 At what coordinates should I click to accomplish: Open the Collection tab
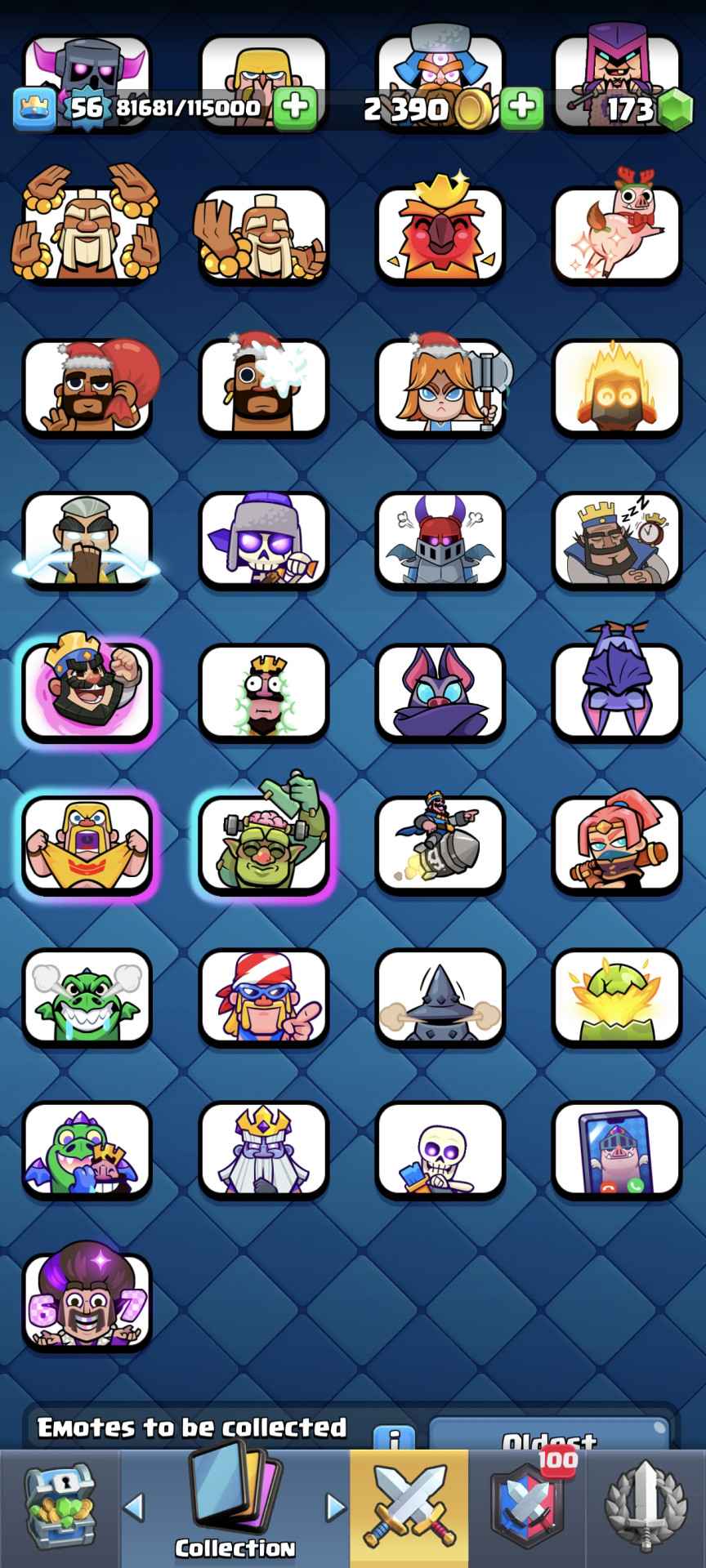coord(235,1508)
